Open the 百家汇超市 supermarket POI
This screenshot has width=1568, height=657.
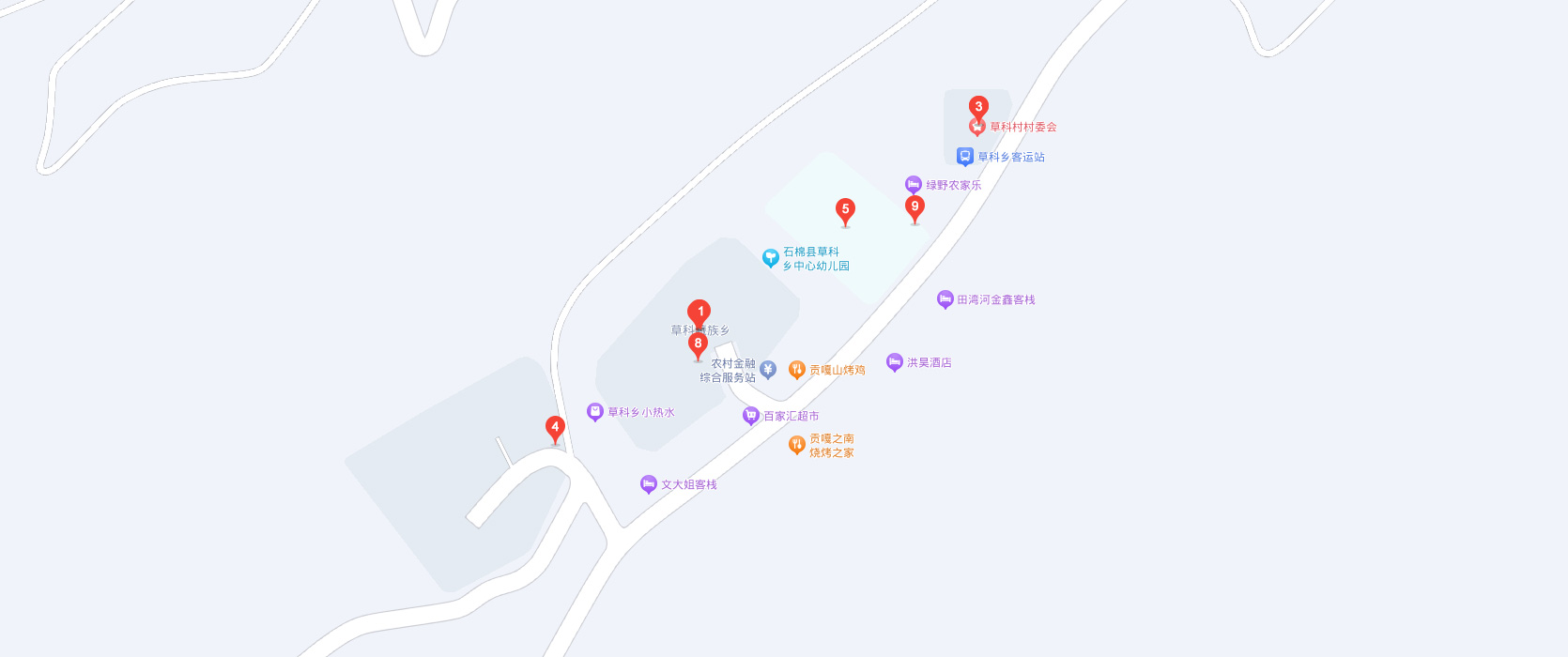(751, 416)
